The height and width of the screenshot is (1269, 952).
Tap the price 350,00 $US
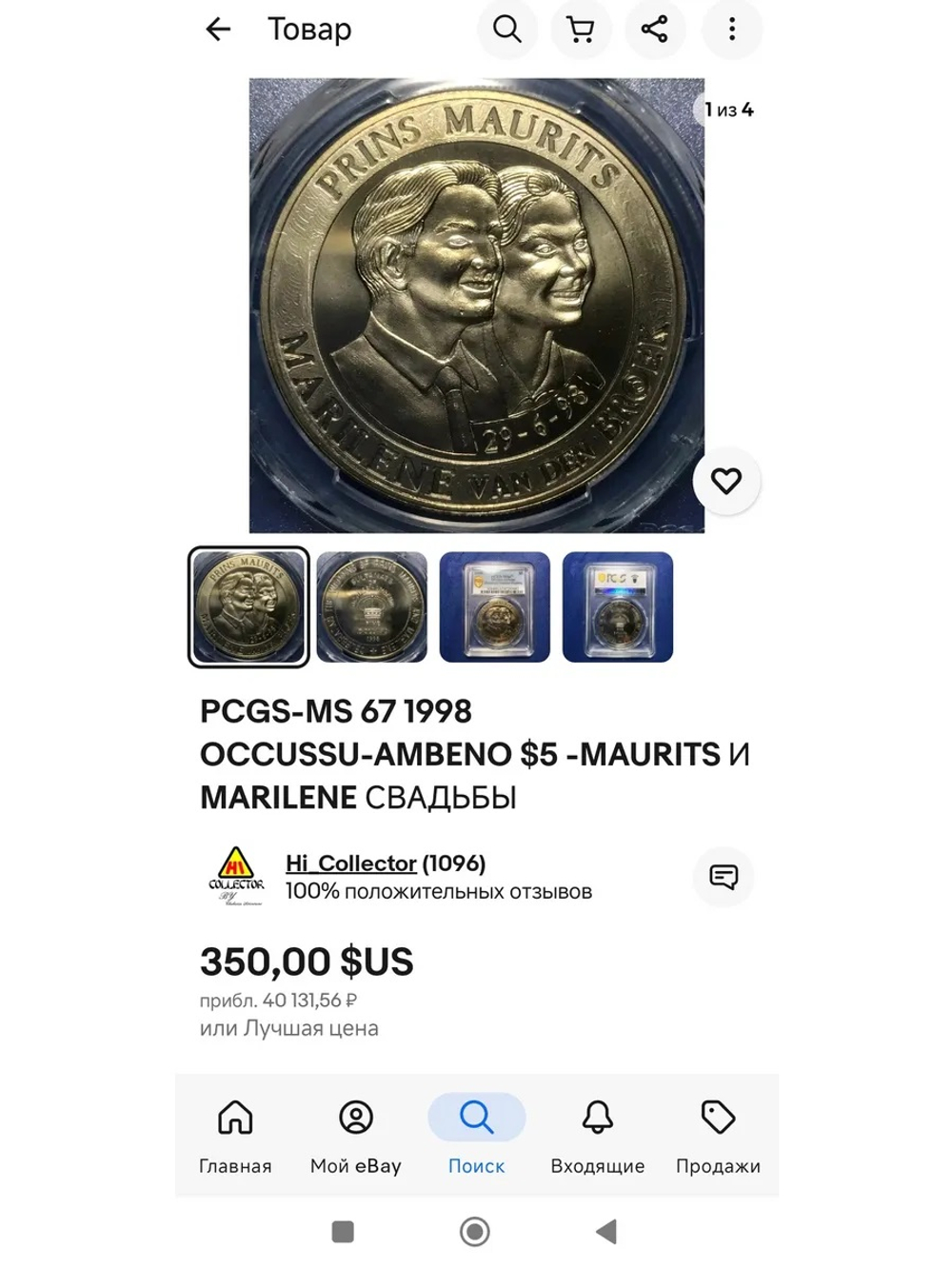[x=305, y=962]
